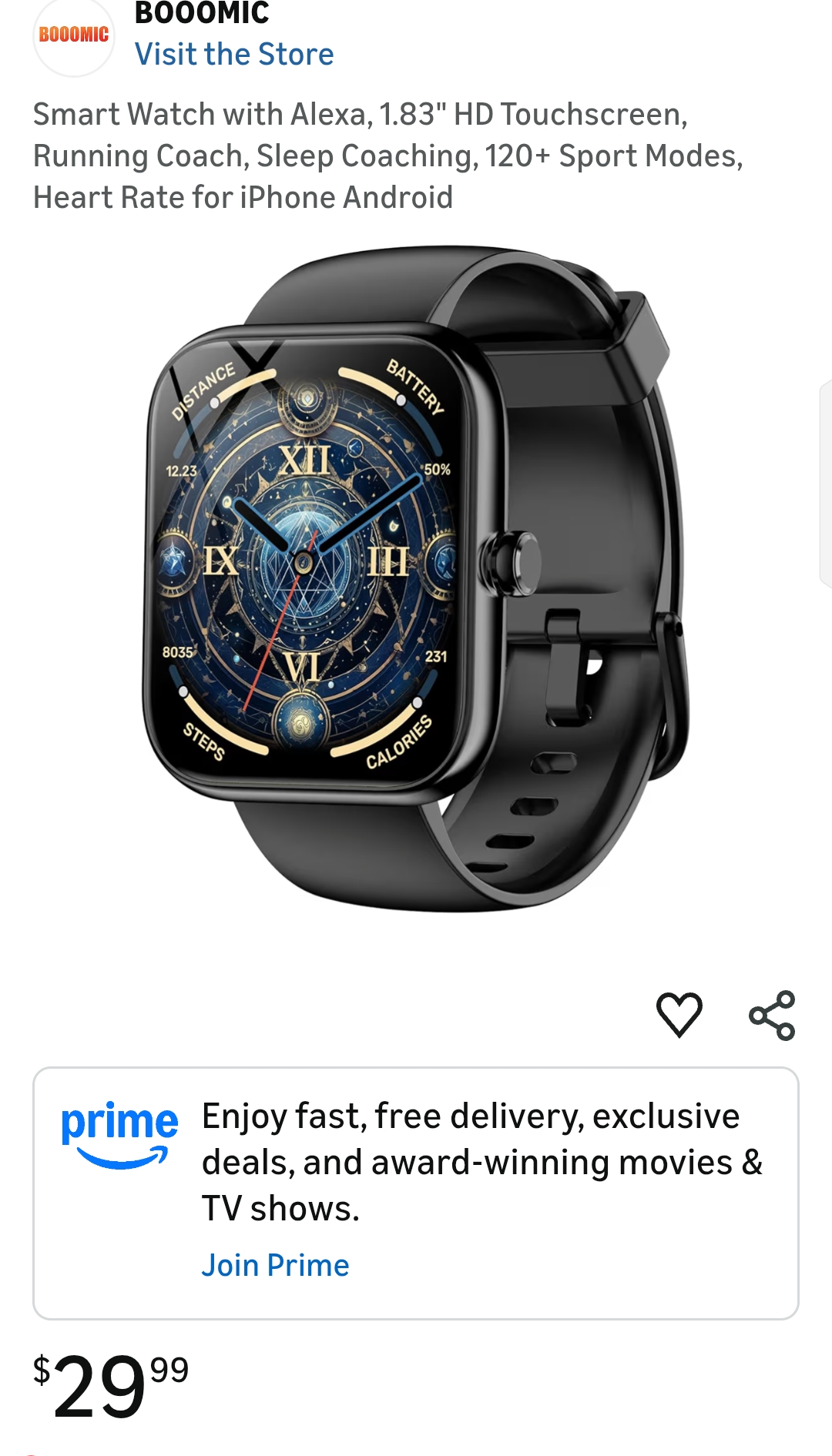Viewport: 832px width, 1456px height.
Task: Click the Join Prime link
Action: tap(275, 1263)
